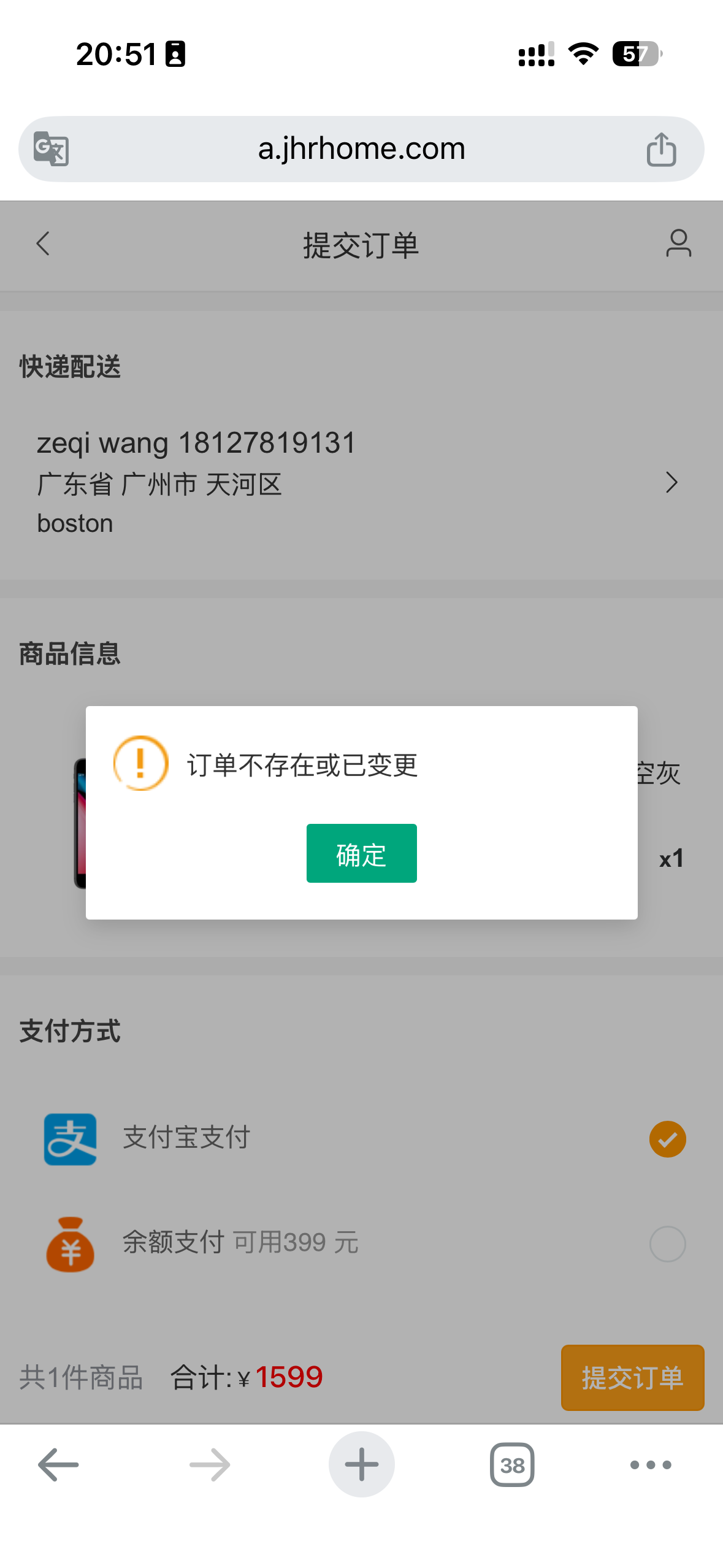The width and height of the screenshot is (723, 1568).
Task: Tap the Alipay logo icon
Action: pos(69,1138)
